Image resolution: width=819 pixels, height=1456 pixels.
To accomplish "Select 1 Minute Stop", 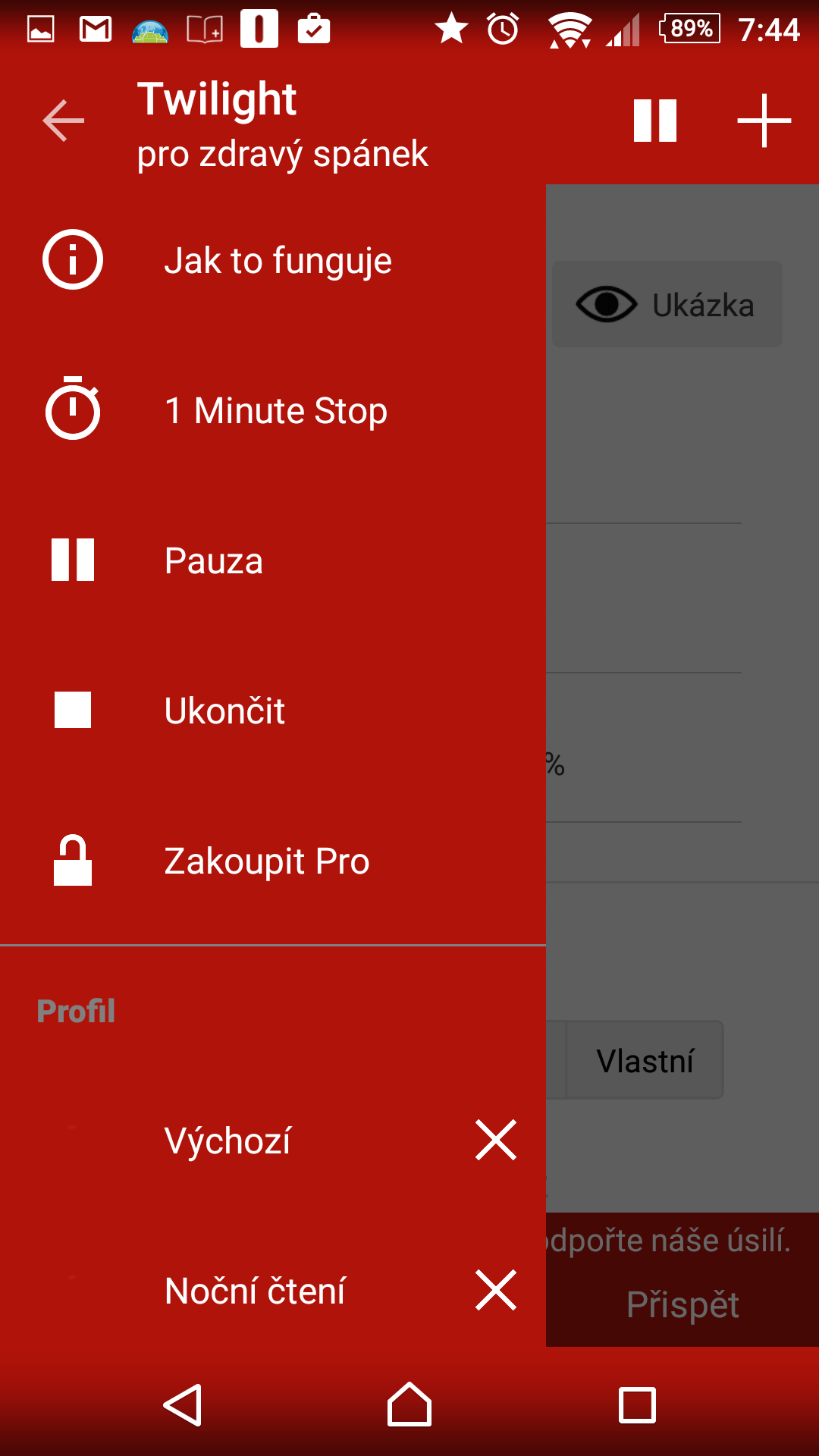I will (273, 410).
